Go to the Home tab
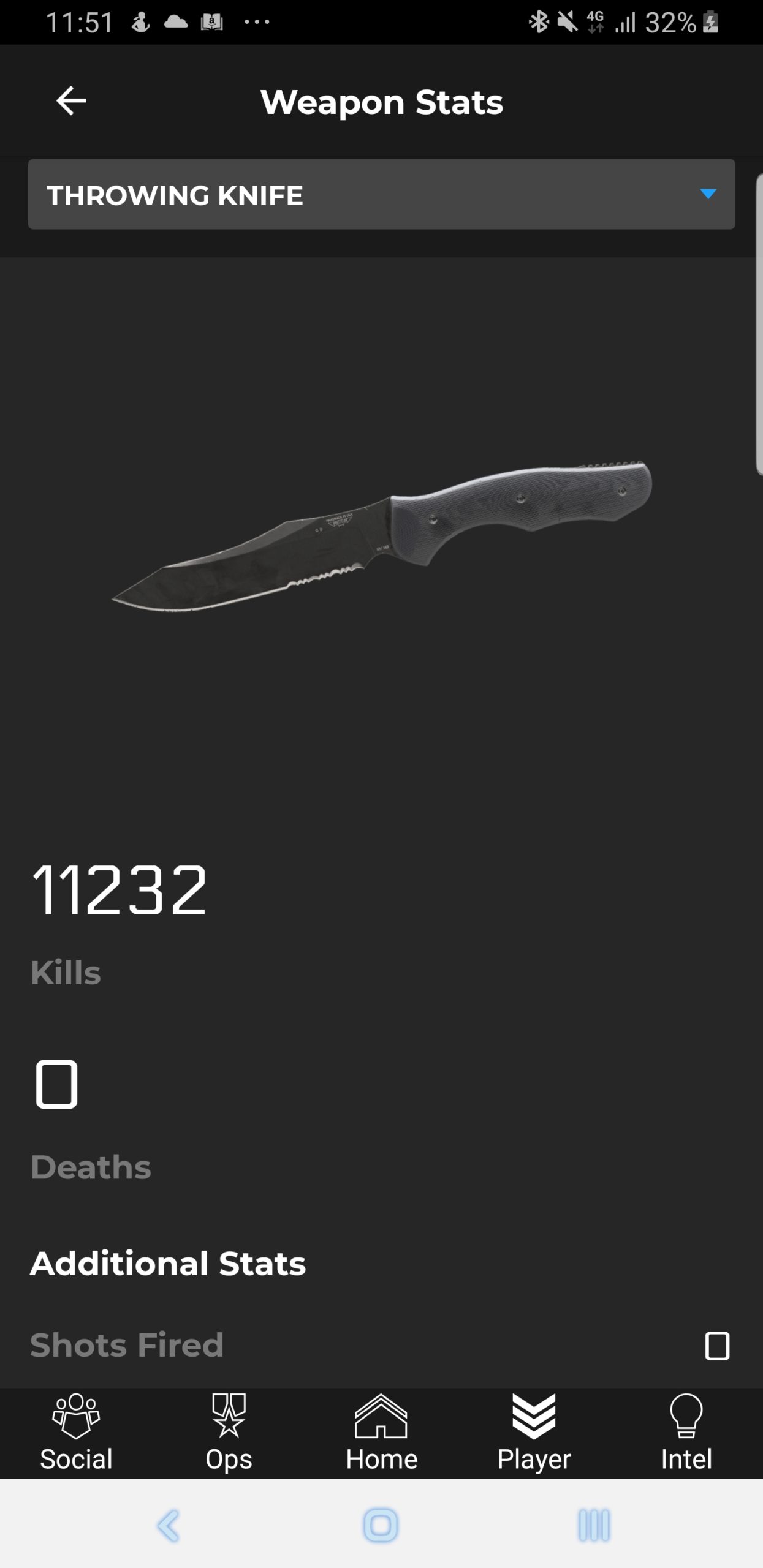 (x=381, y=1433)
